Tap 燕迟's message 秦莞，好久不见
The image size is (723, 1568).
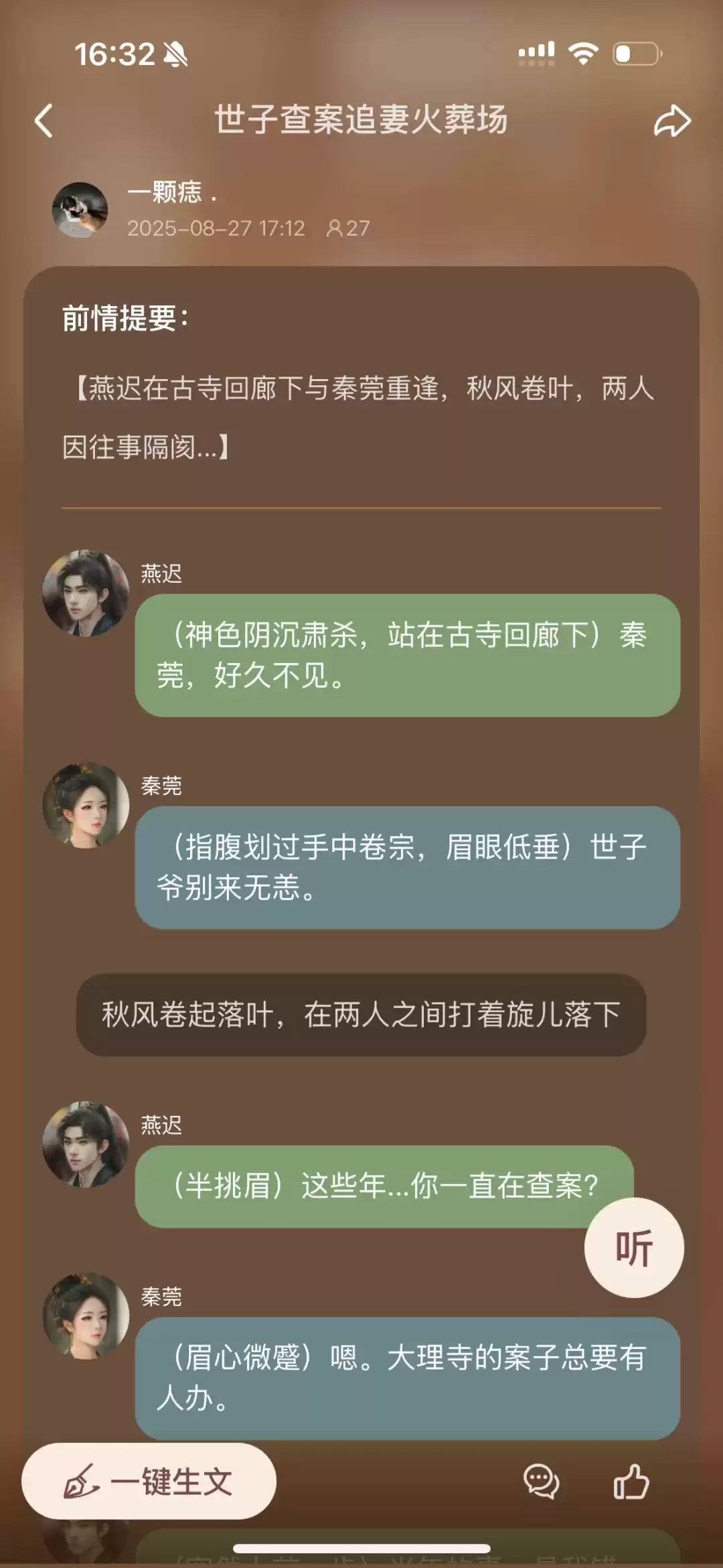pyautogui.click(x=407, y=655)
